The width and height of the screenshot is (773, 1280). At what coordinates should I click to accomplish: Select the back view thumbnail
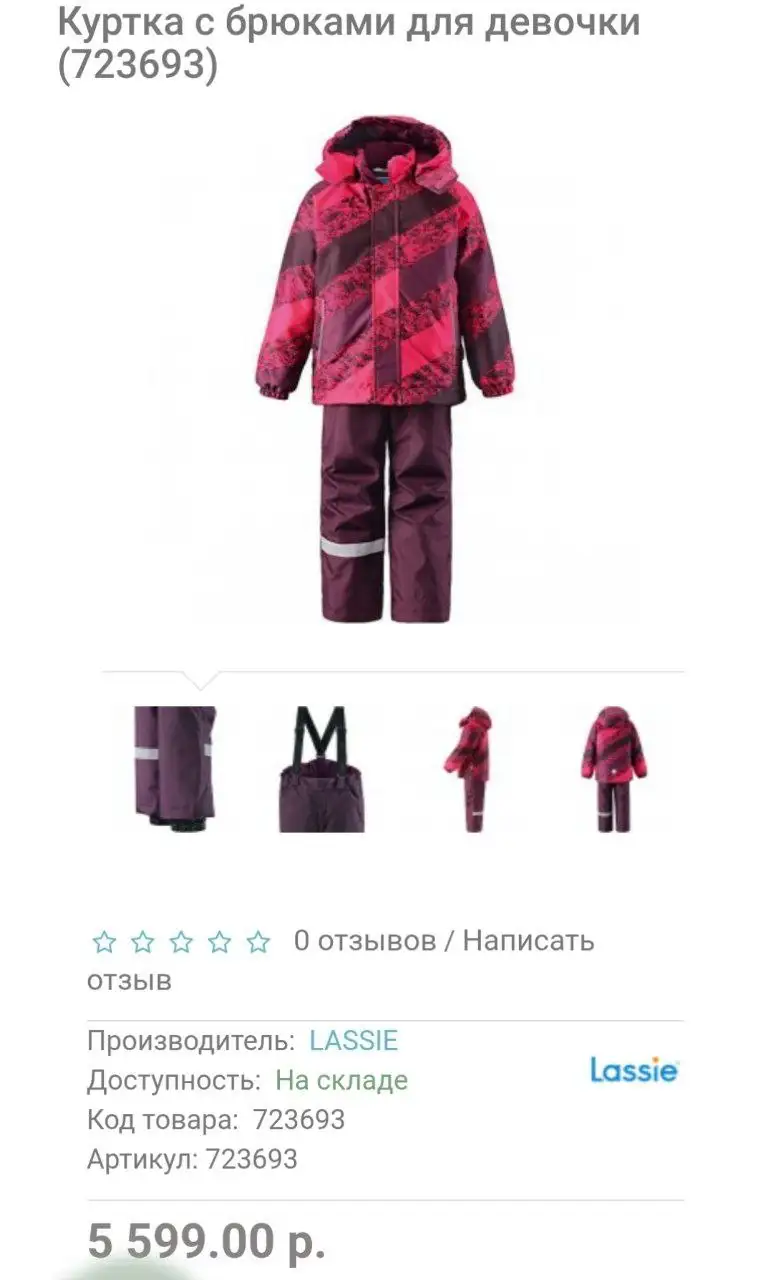pos(613,768)
